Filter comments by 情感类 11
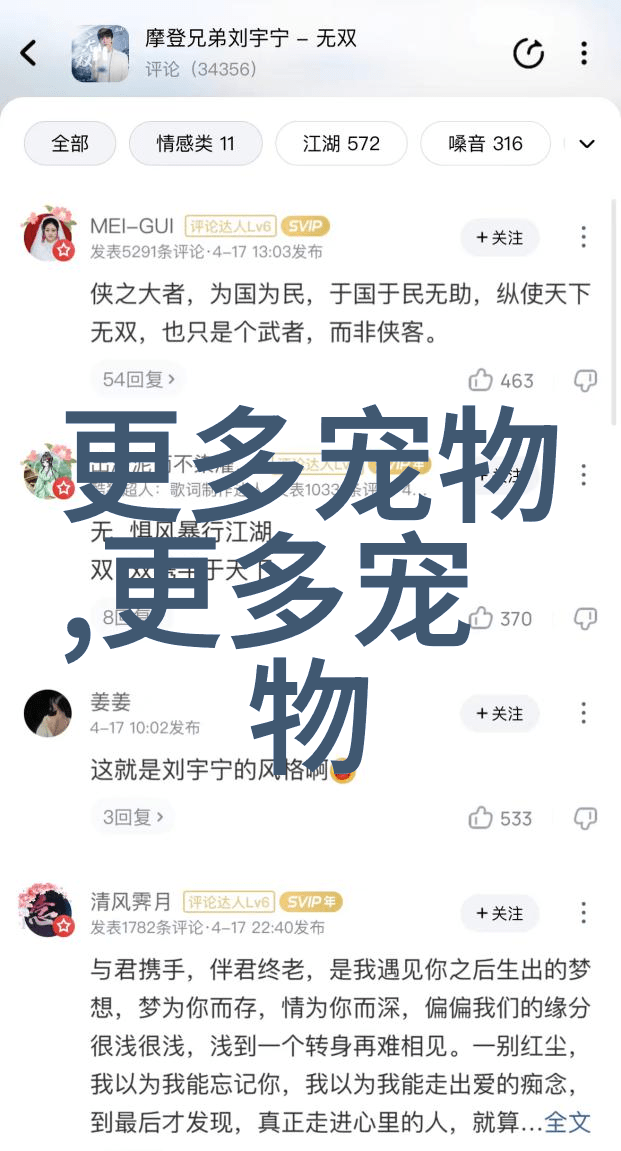Viewport: 621px width, 1151px height. [x=195, y=144]
